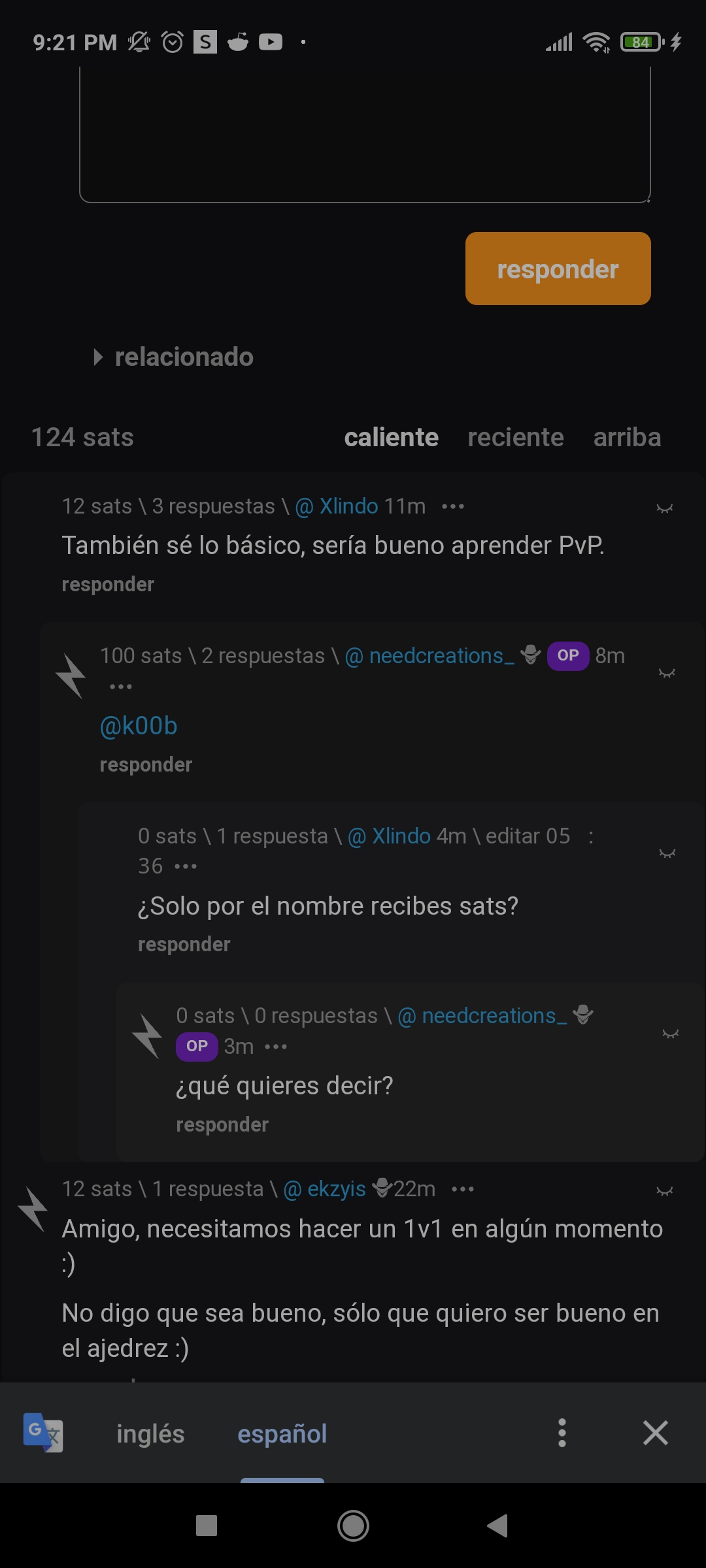
Task: Open translate bar overflow menu
Action: click(562, 1433)
